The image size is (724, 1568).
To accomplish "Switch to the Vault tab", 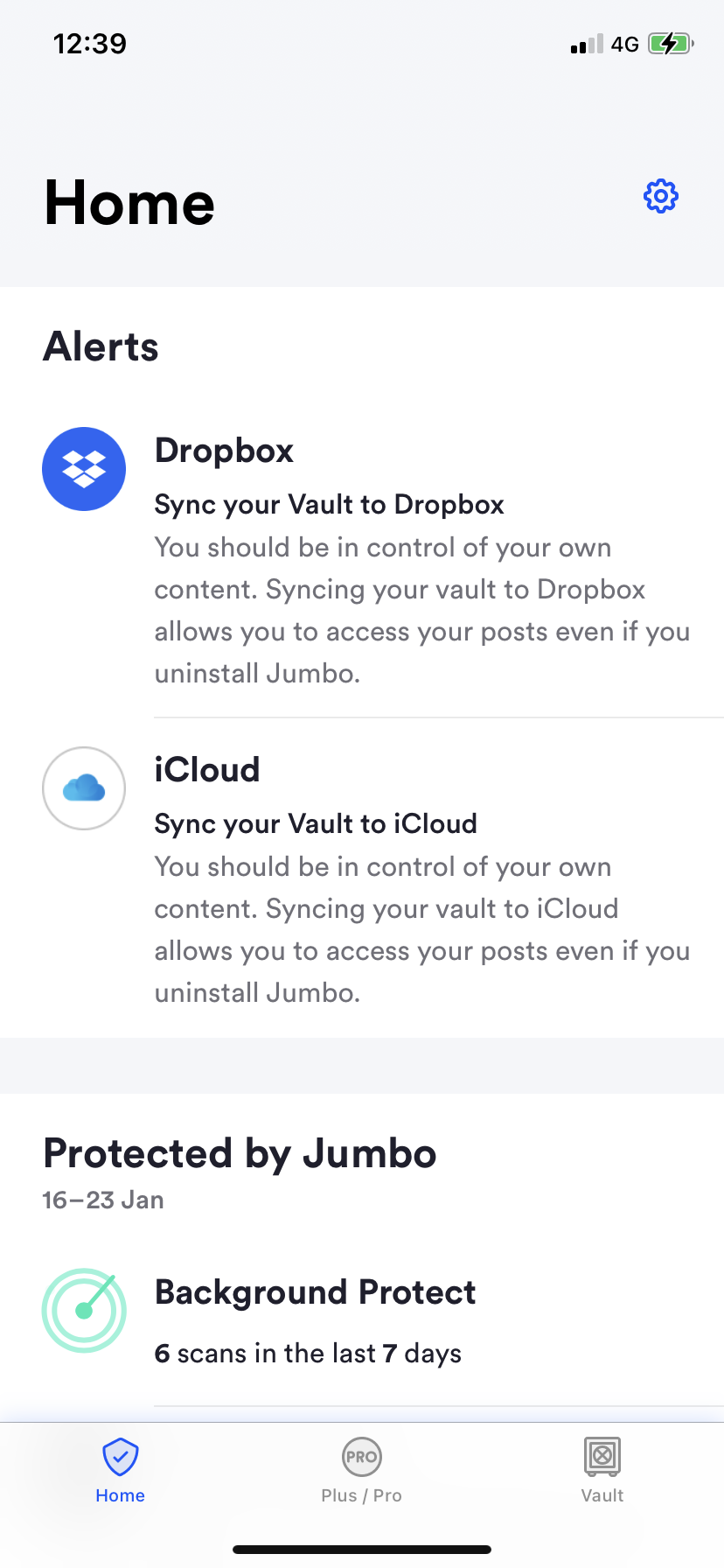I will (602, 1470).
